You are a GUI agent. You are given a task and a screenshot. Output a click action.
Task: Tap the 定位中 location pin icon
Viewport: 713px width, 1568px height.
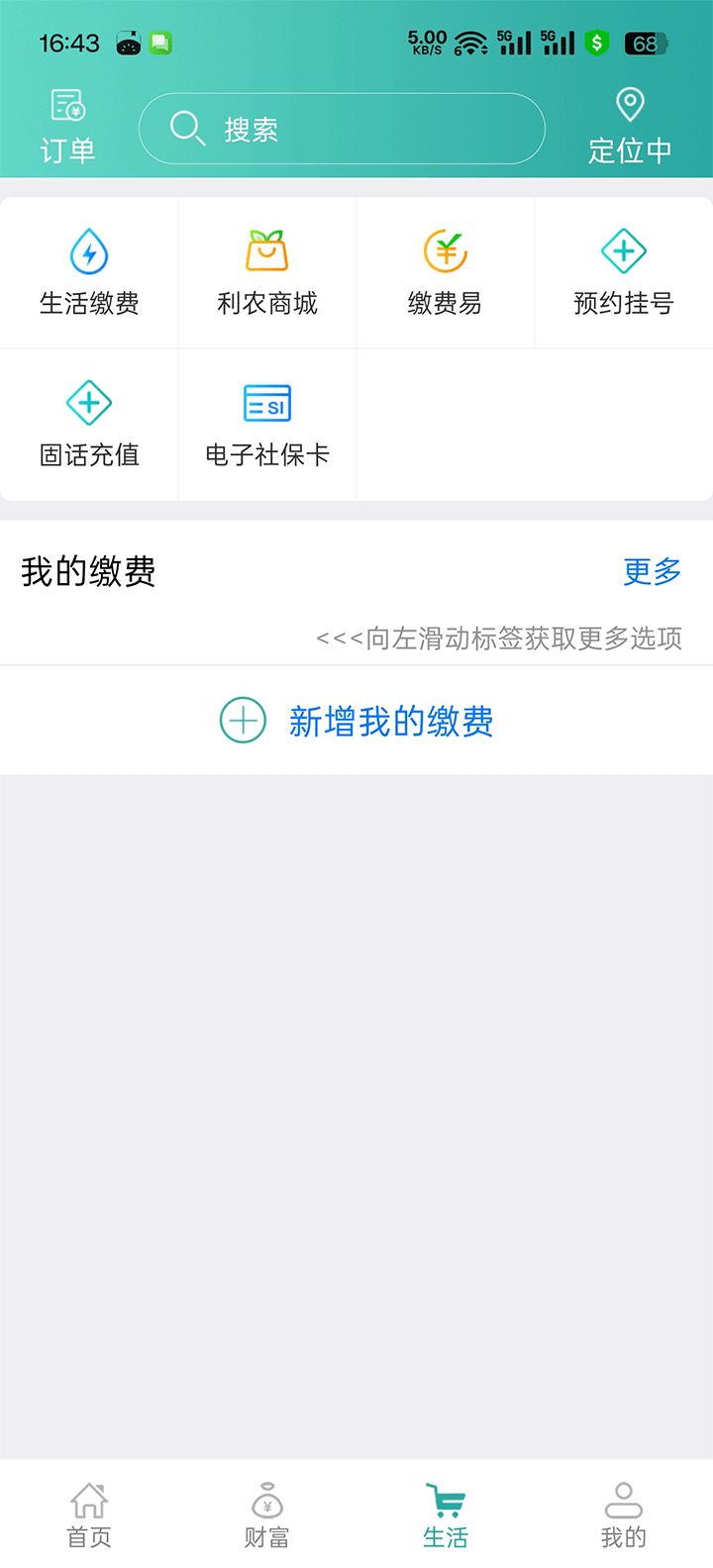pyautogui.click(x=630, y=106)
